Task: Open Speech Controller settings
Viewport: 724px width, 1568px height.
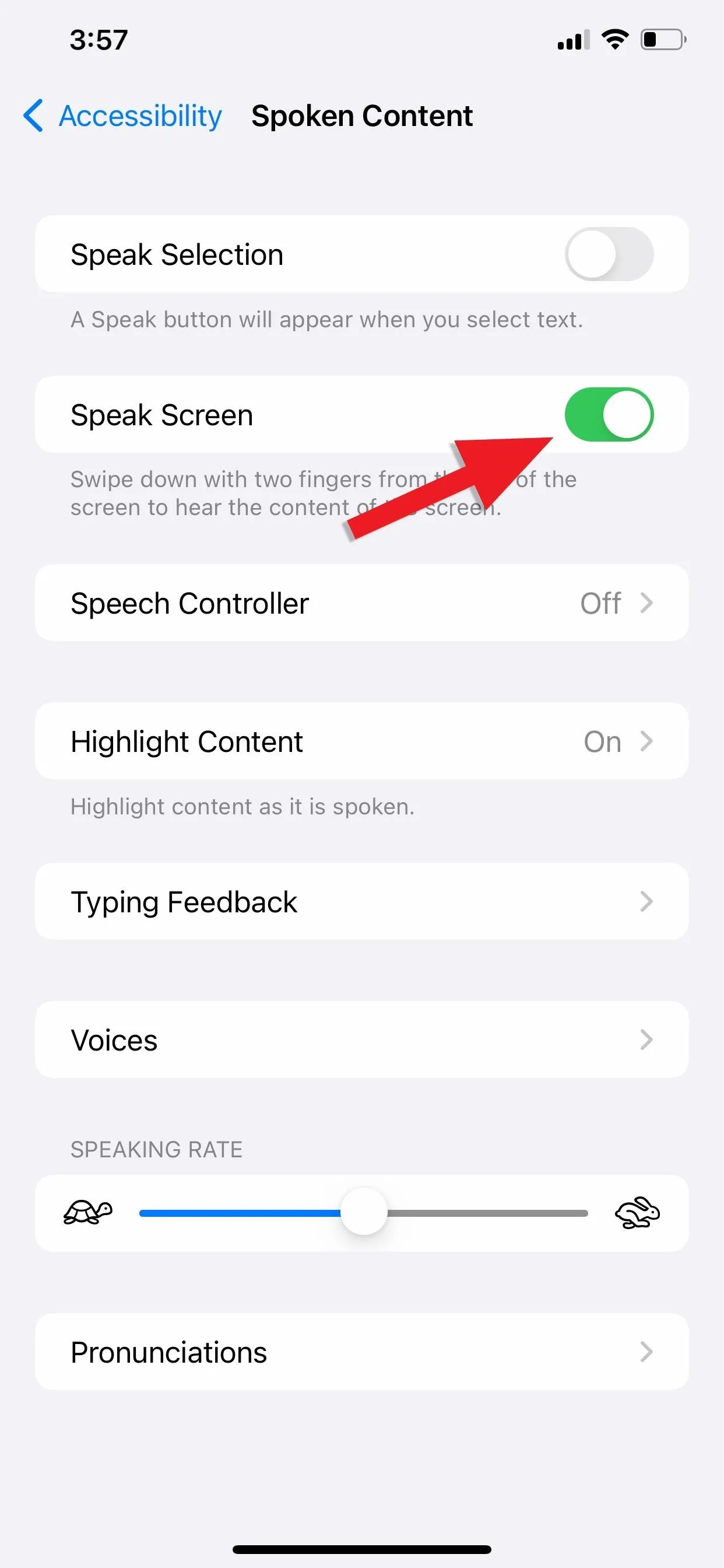Action: 362,603
